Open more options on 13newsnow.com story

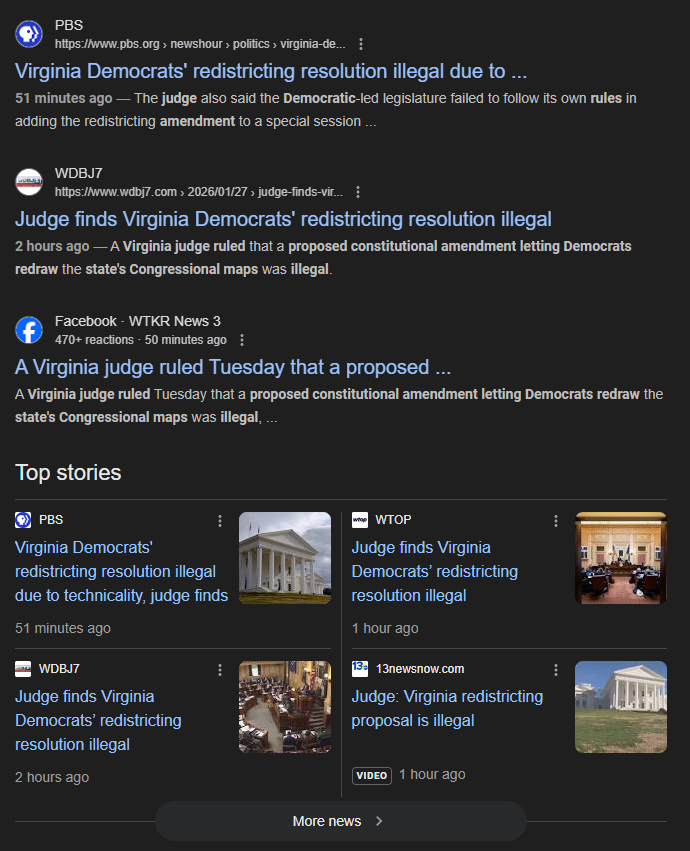click(x=556, y=670)
